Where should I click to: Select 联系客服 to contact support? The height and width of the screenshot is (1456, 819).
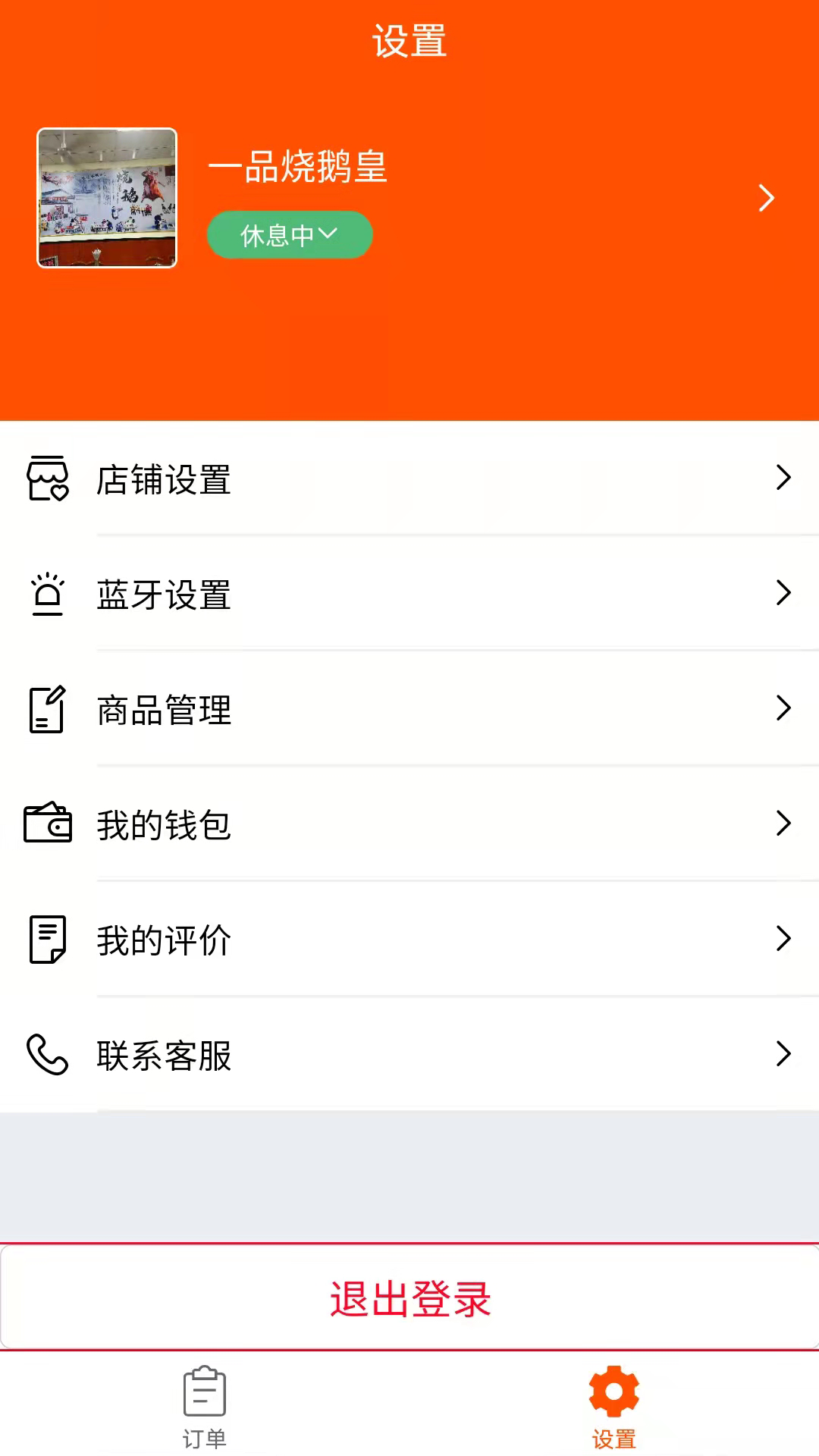coord(409,1056)
